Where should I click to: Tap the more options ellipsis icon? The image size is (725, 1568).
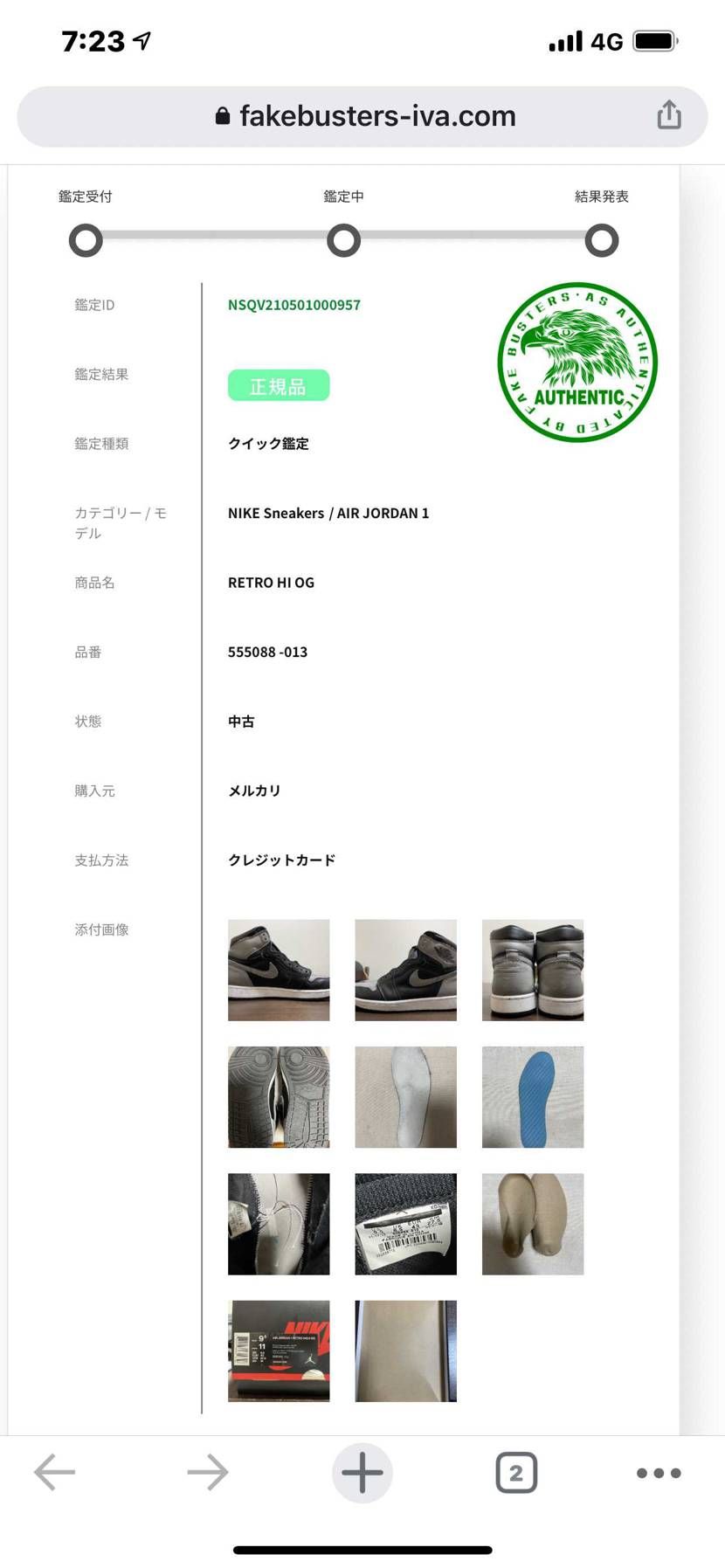[x=658, y=1472]
